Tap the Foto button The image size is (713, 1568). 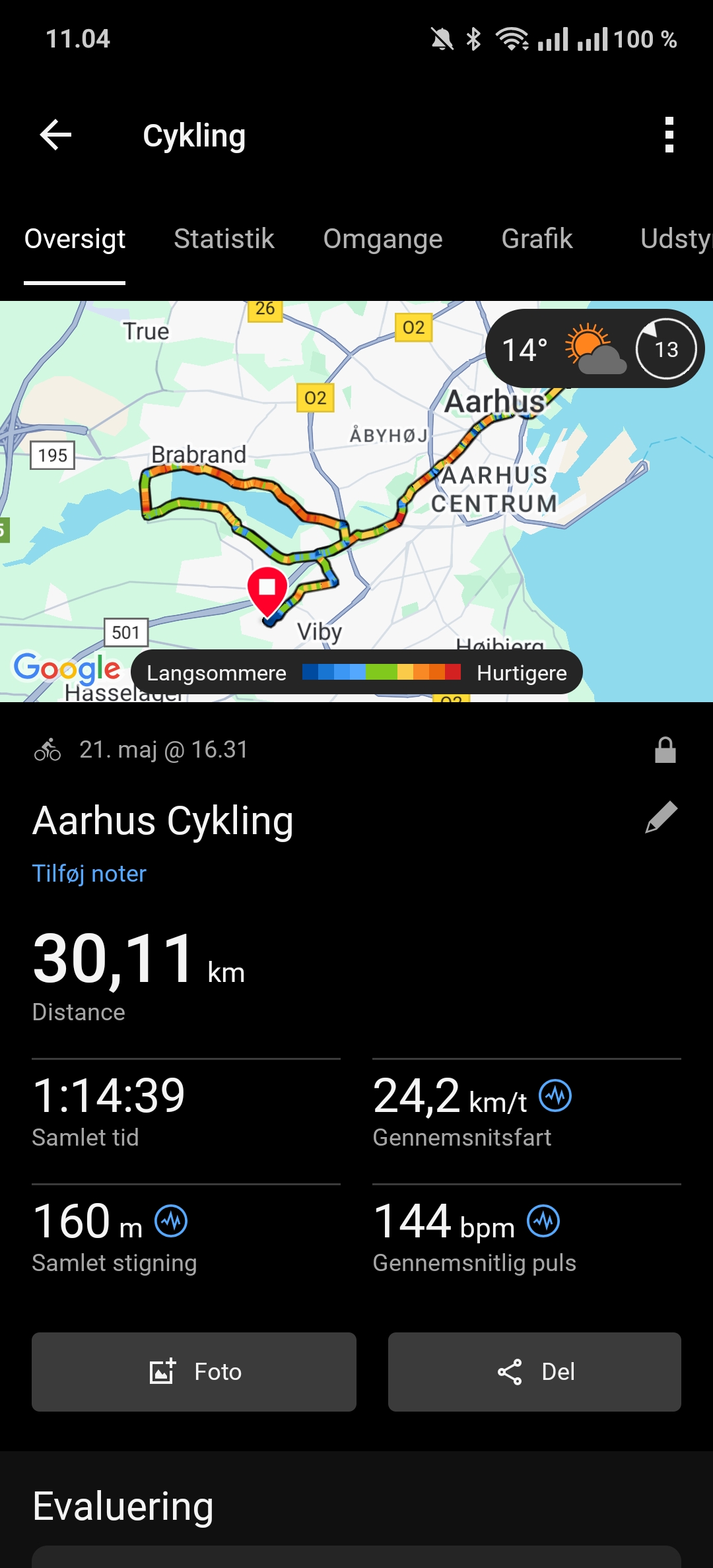click(x=194, y=1372)
